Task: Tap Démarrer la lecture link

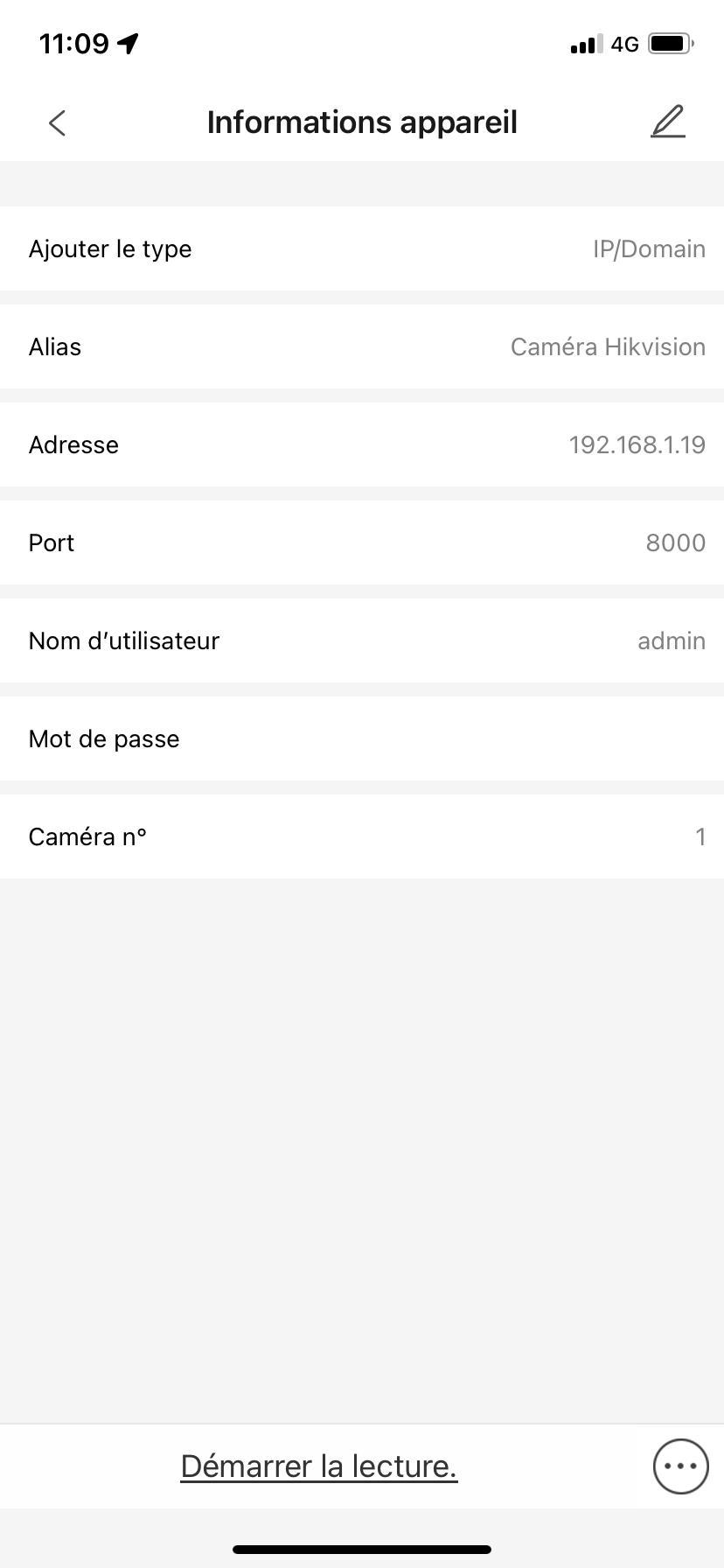Action: [x=319, y=1466]
